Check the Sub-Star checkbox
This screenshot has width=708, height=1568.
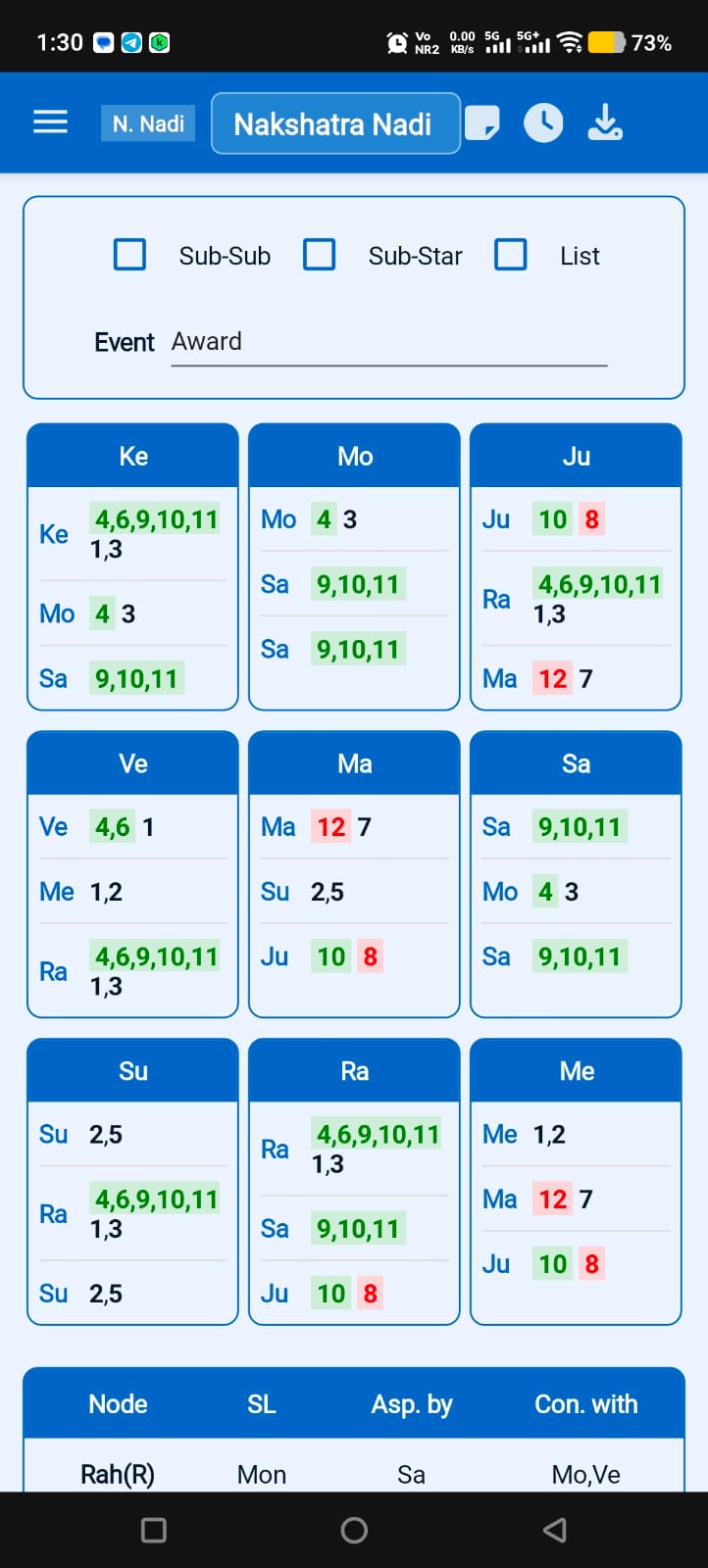click(320, 255)
